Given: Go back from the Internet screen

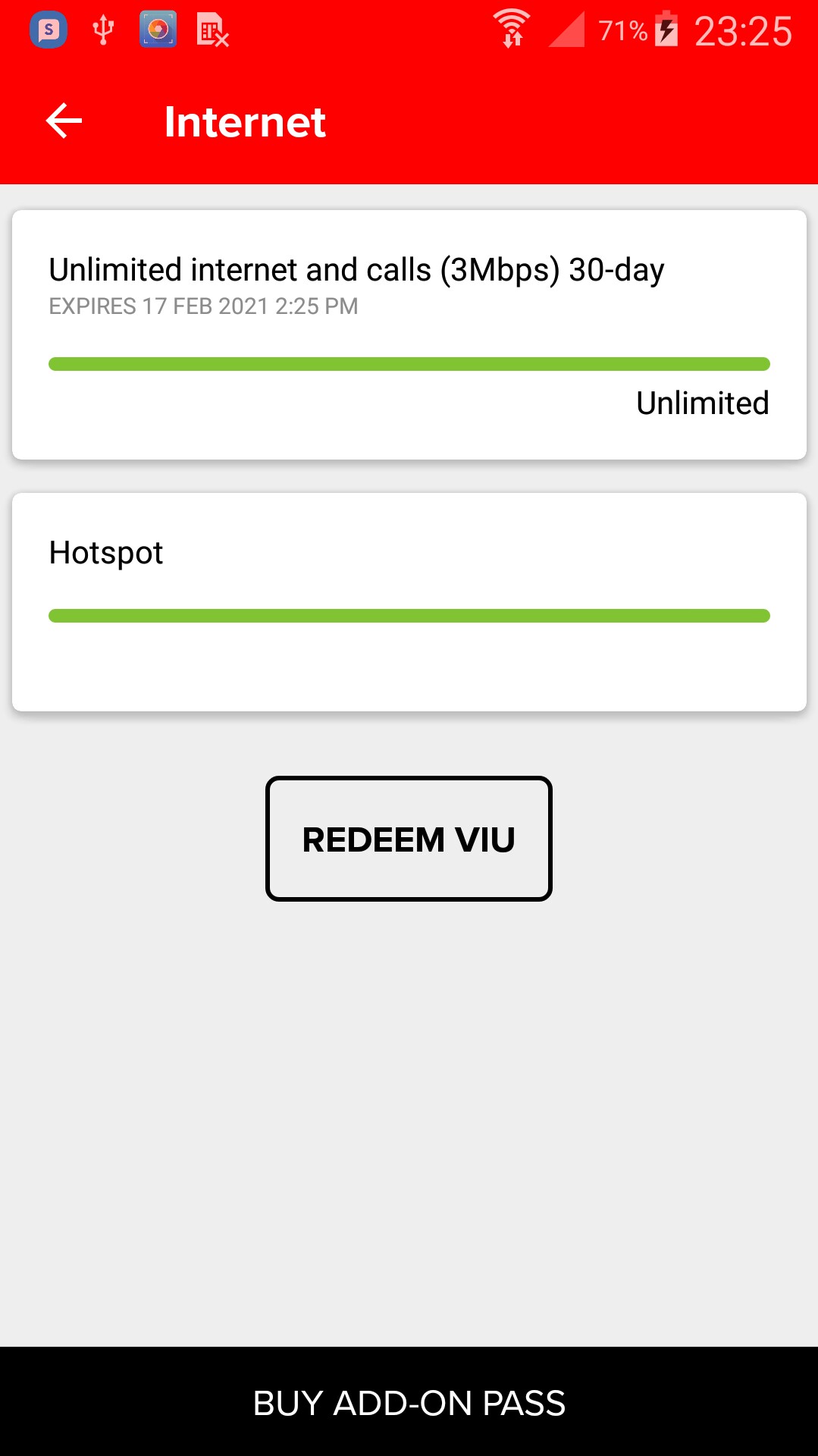Looking at the screenshot, I should point(64,121).
